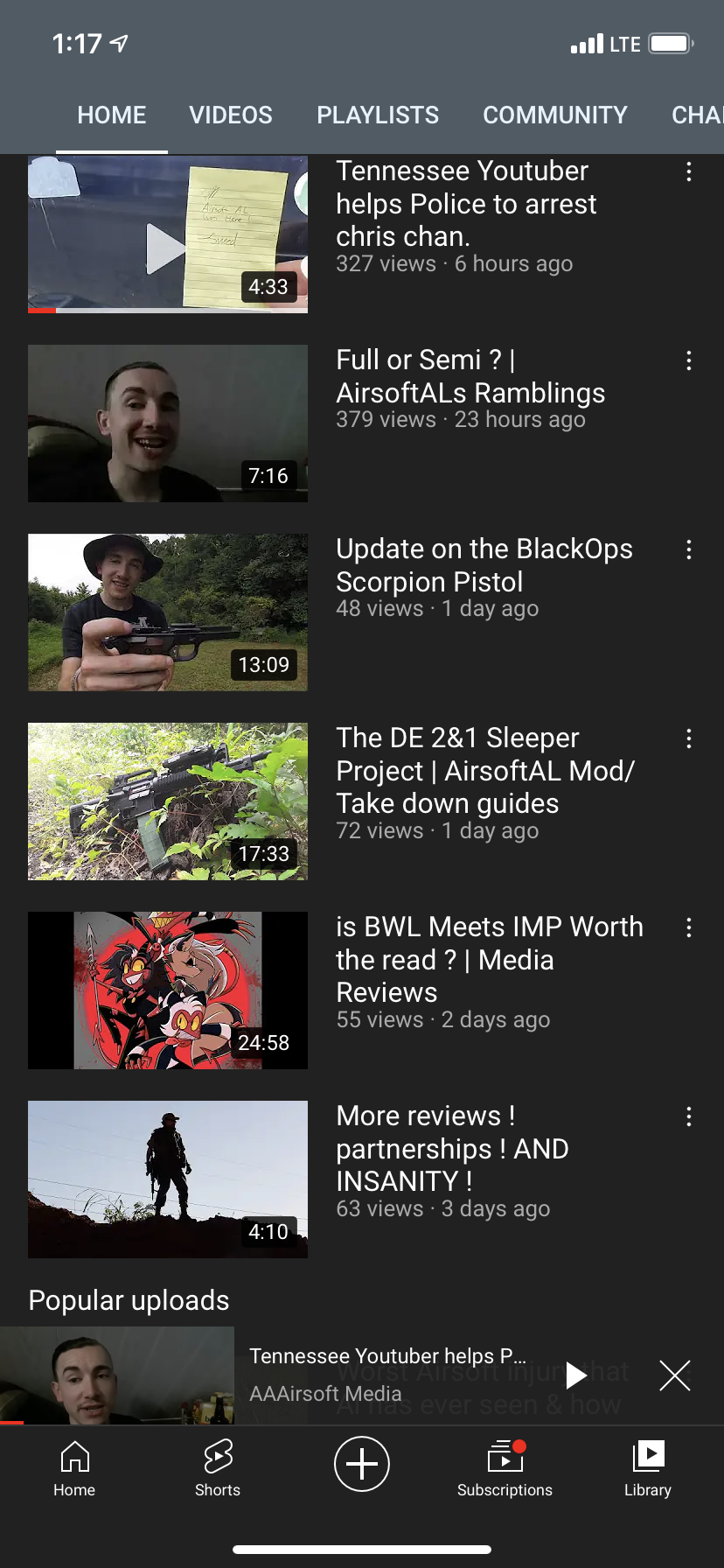Open the Full or Semi video

coord(168,423)
